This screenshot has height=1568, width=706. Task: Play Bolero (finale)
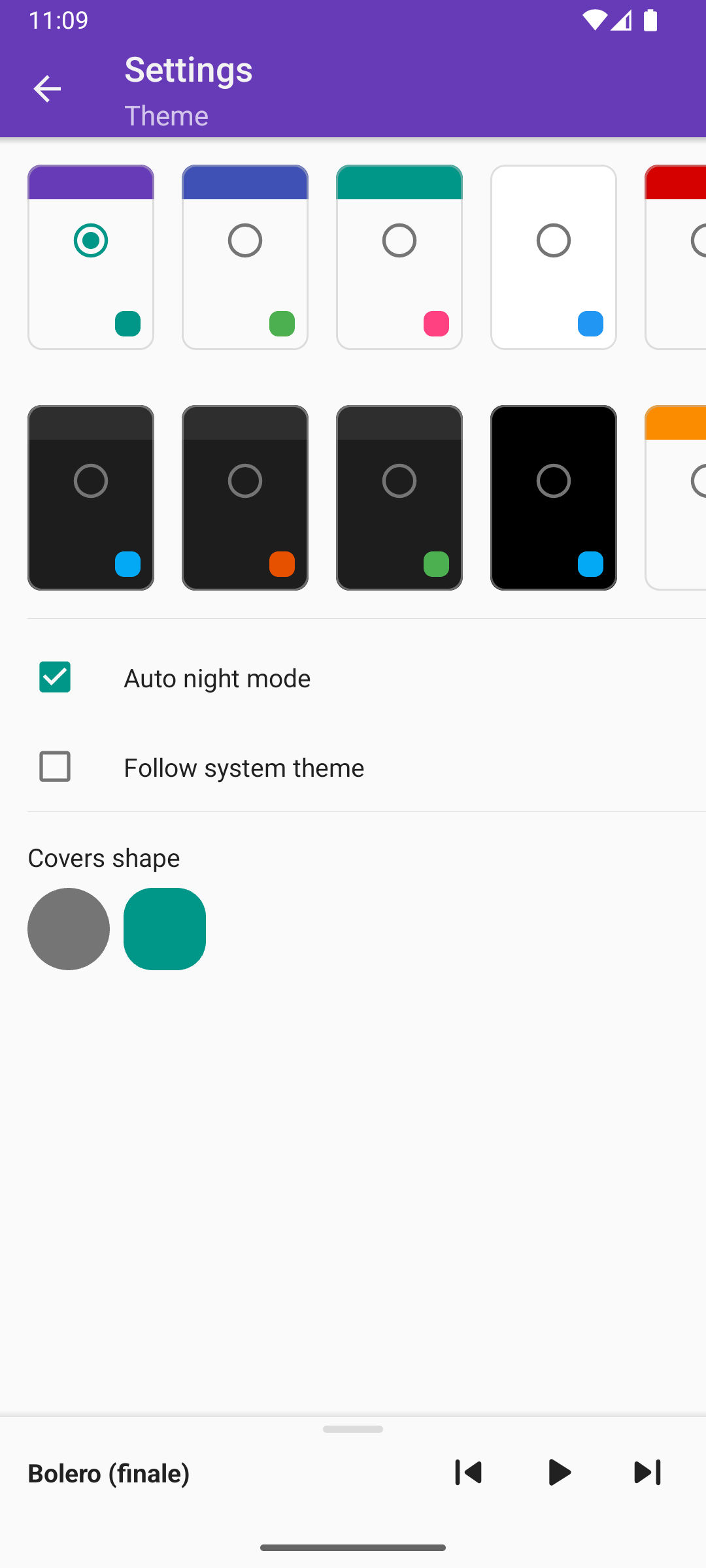click(559, 1473)
